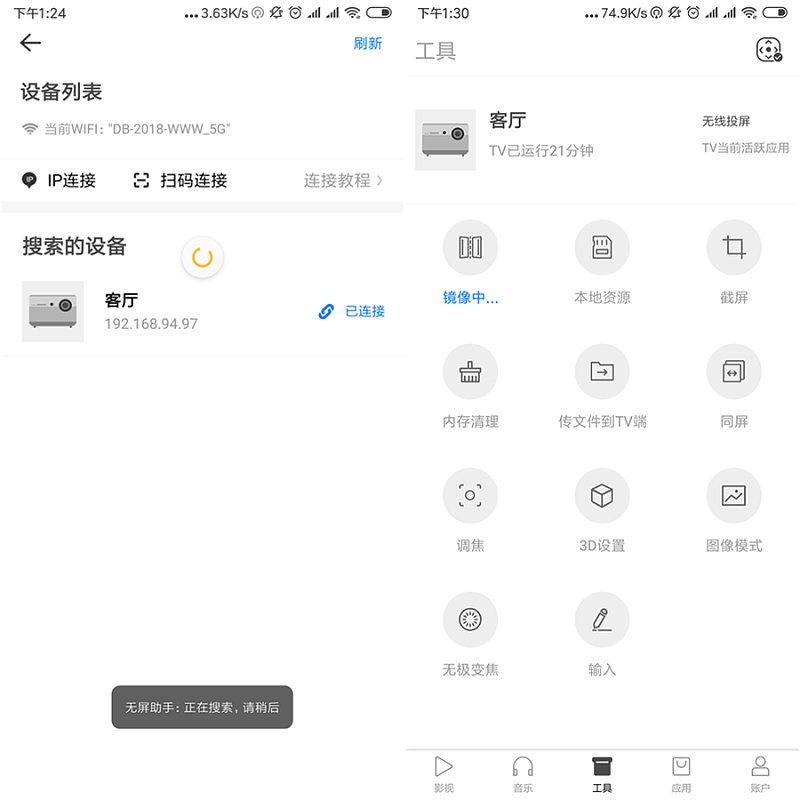800x800 pixels.
Task: Switch to the 账户 tab
Action: (760, 774)
